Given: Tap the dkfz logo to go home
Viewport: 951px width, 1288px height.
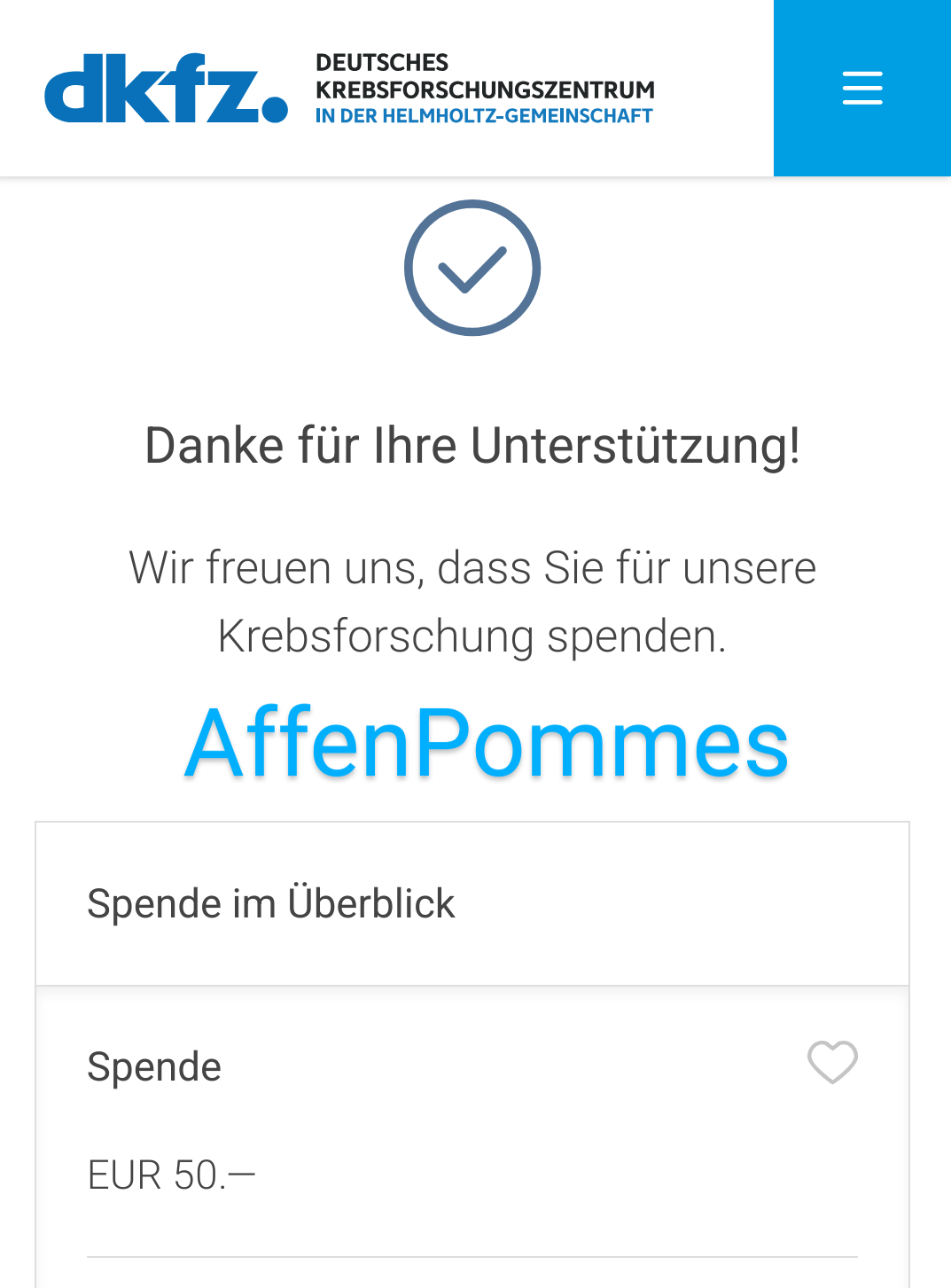Looking at the screenshot, I should (x=167, y=89).
